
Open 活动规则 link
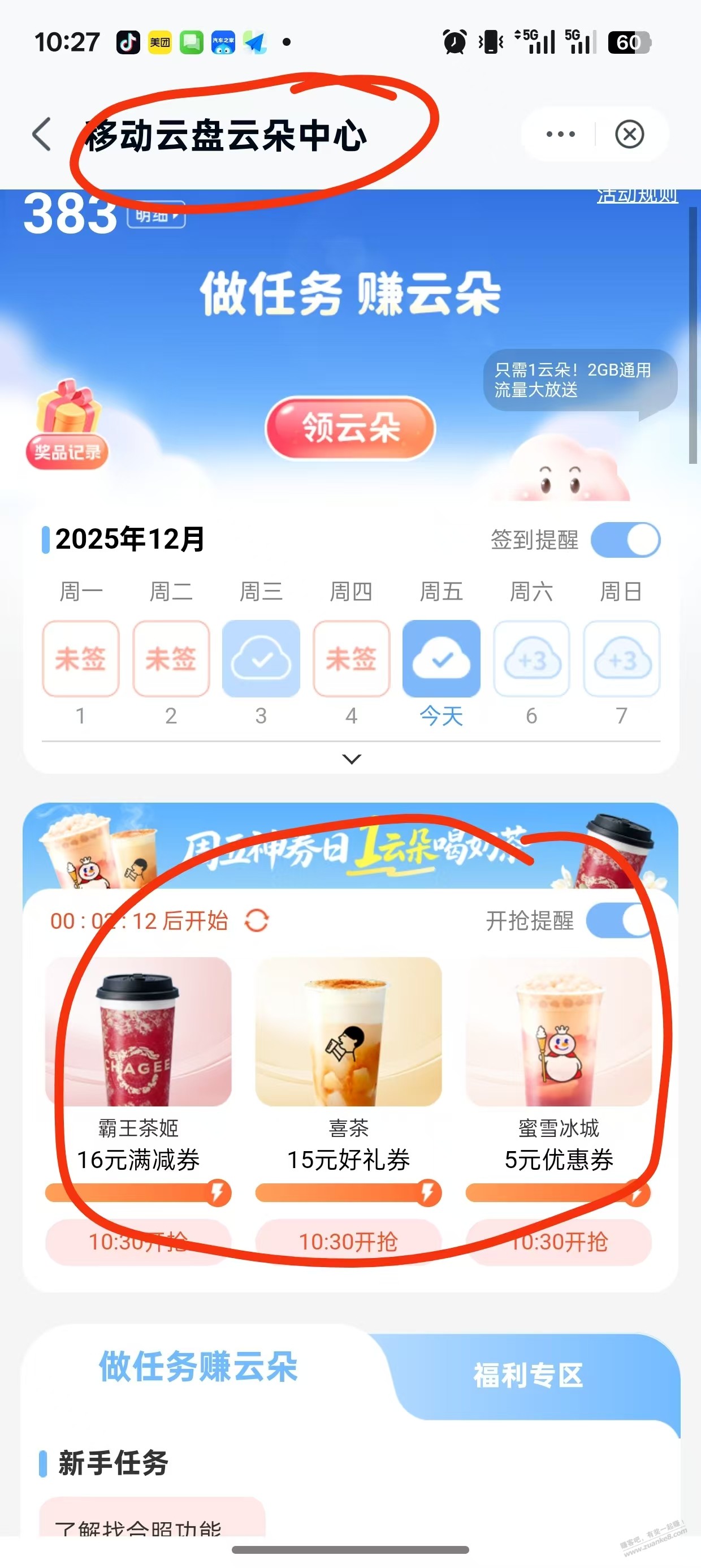click(637, 197)
